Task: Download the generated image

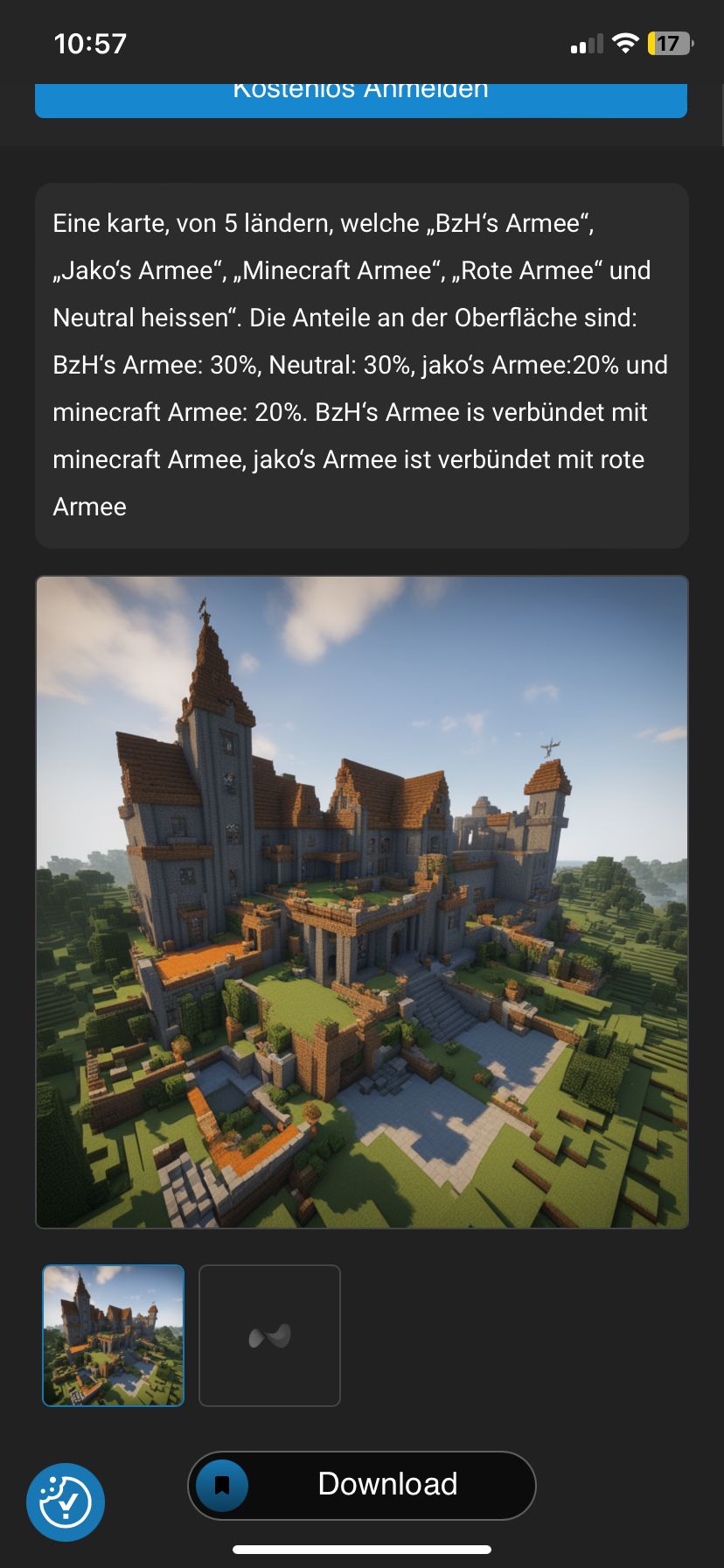Action: (362, 1485)
